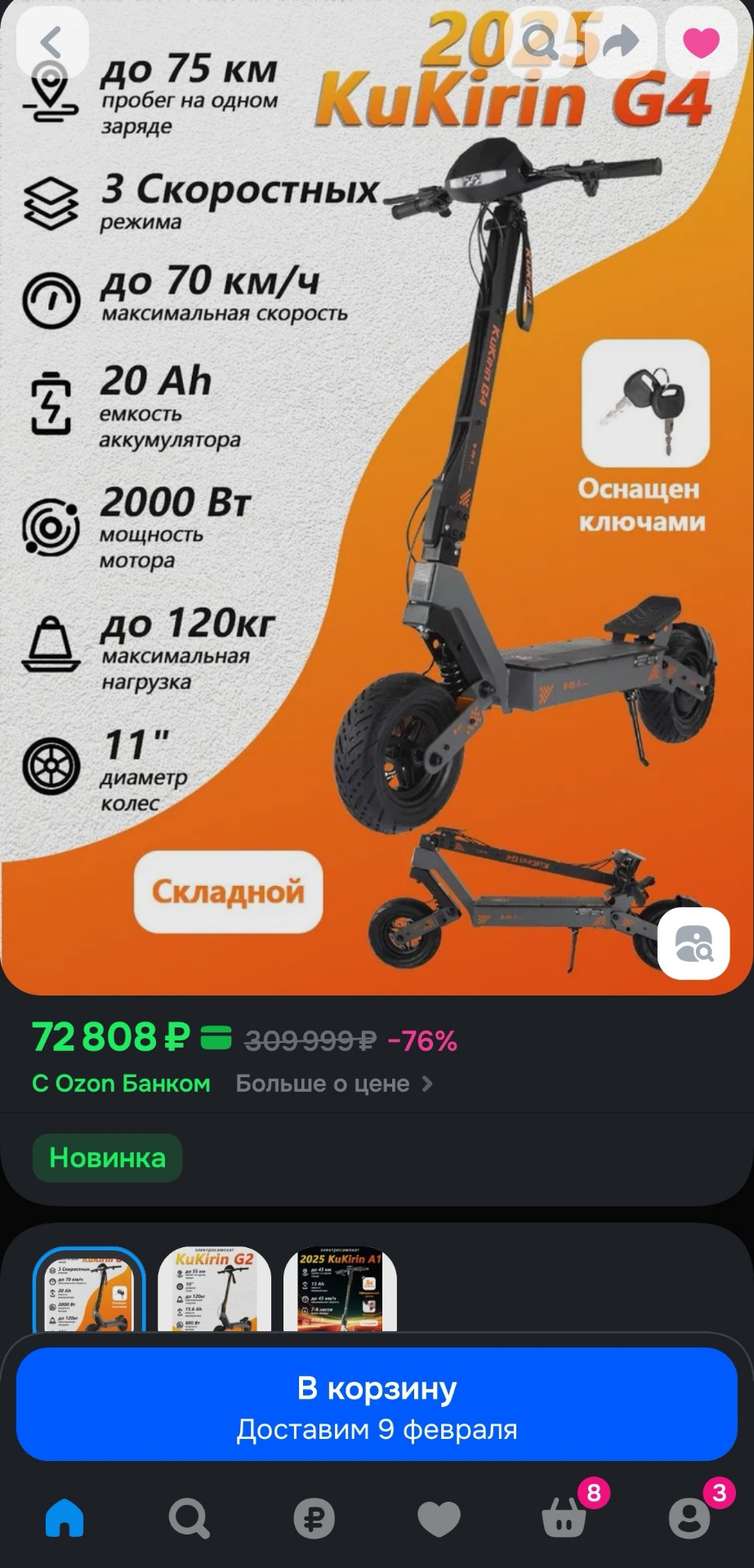
Task: Open the cart tab with 8 items
Action: point(565,1519)
